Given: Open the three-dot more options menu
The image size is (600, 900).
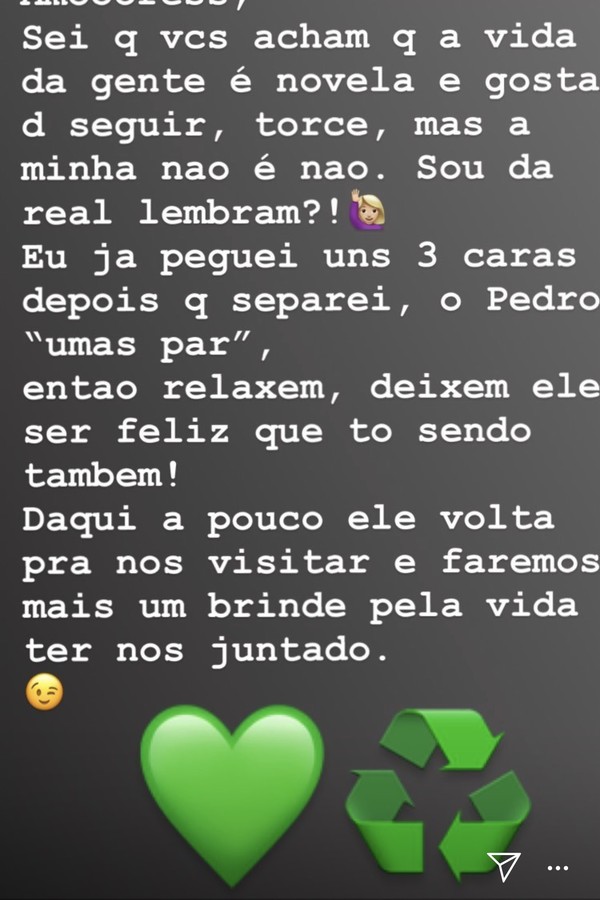Looking at the screenshot, I should 558,868.
